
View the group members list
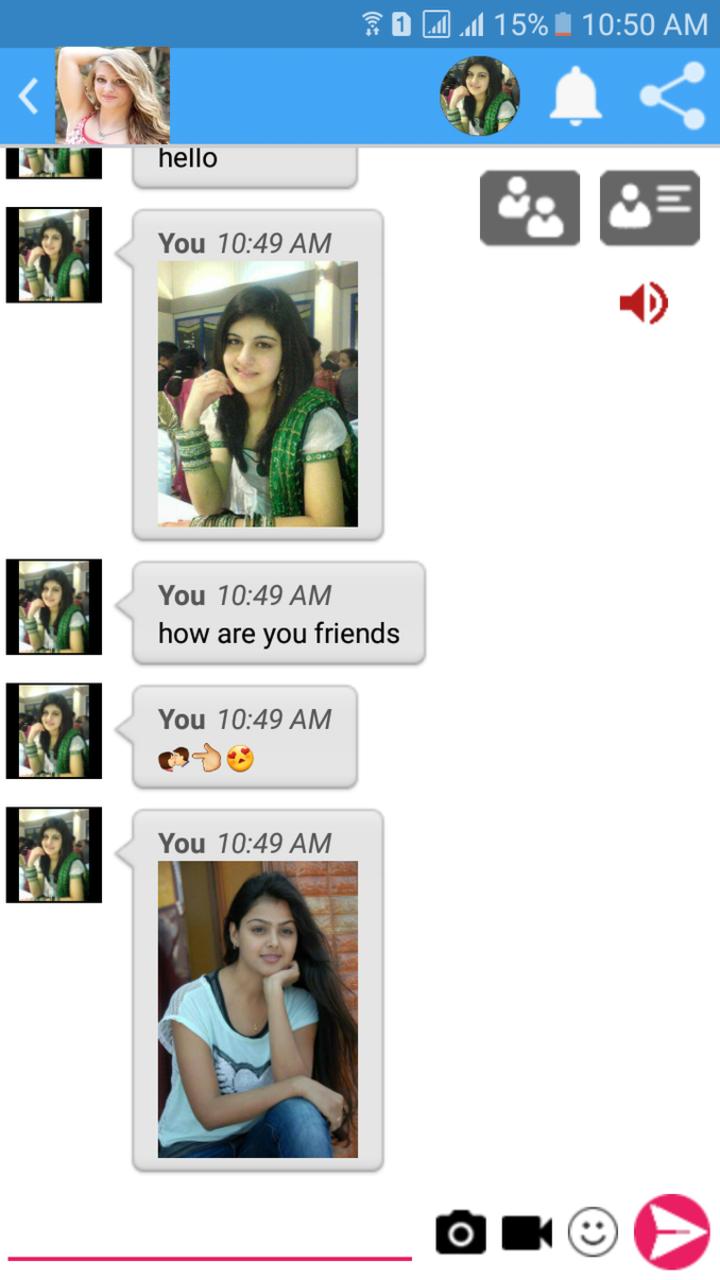(530, 208)
